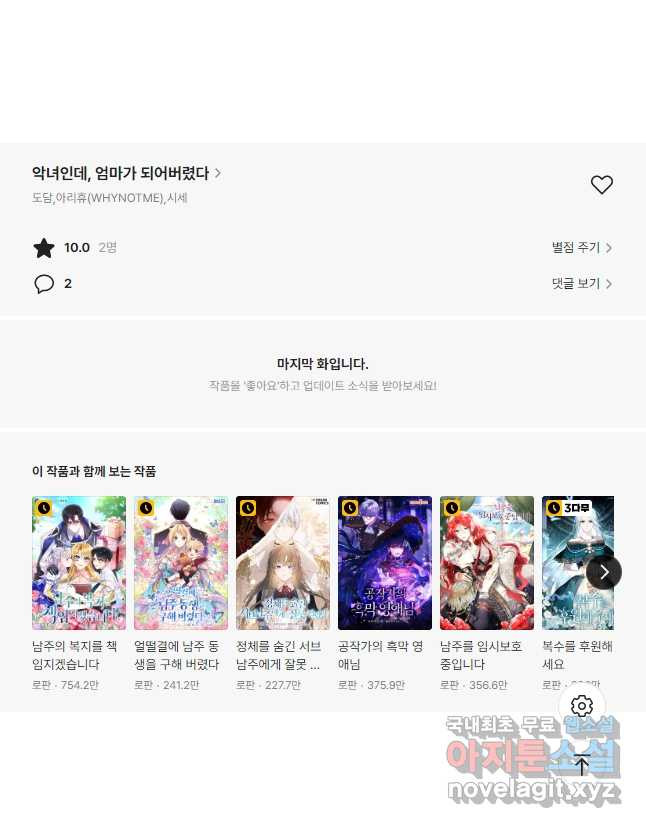Open 댓글 보기 to view comments

coord(581,283)
